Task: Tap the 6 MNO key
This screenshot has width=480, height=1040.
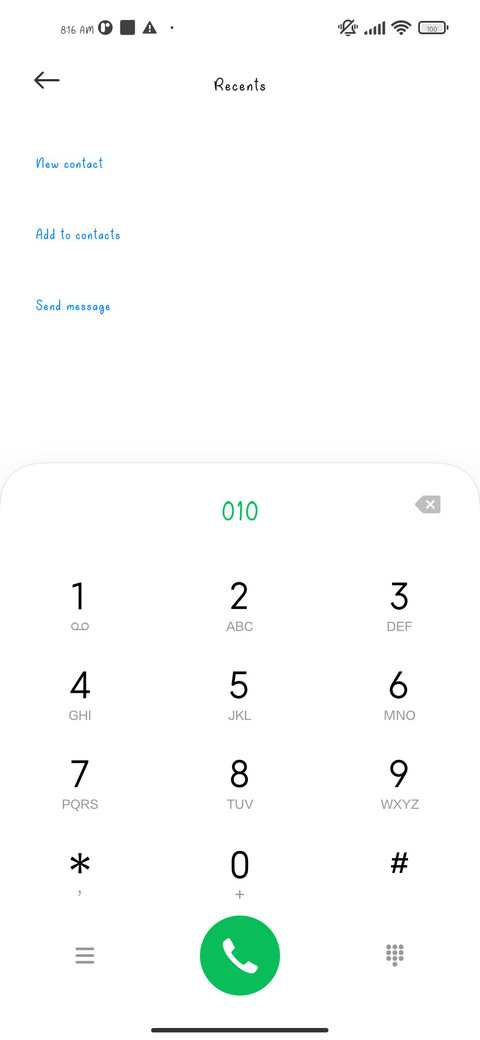Action: click(399, 695)
